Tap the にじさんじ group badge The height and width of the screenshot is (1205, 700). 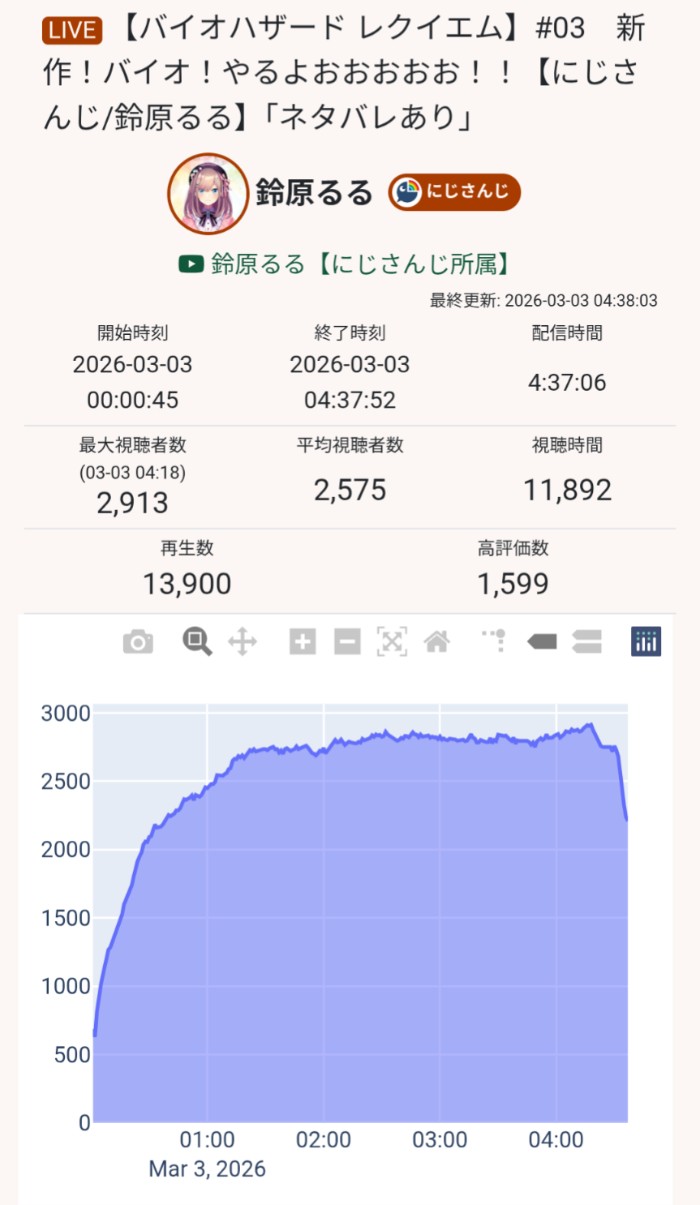(455, 192)
